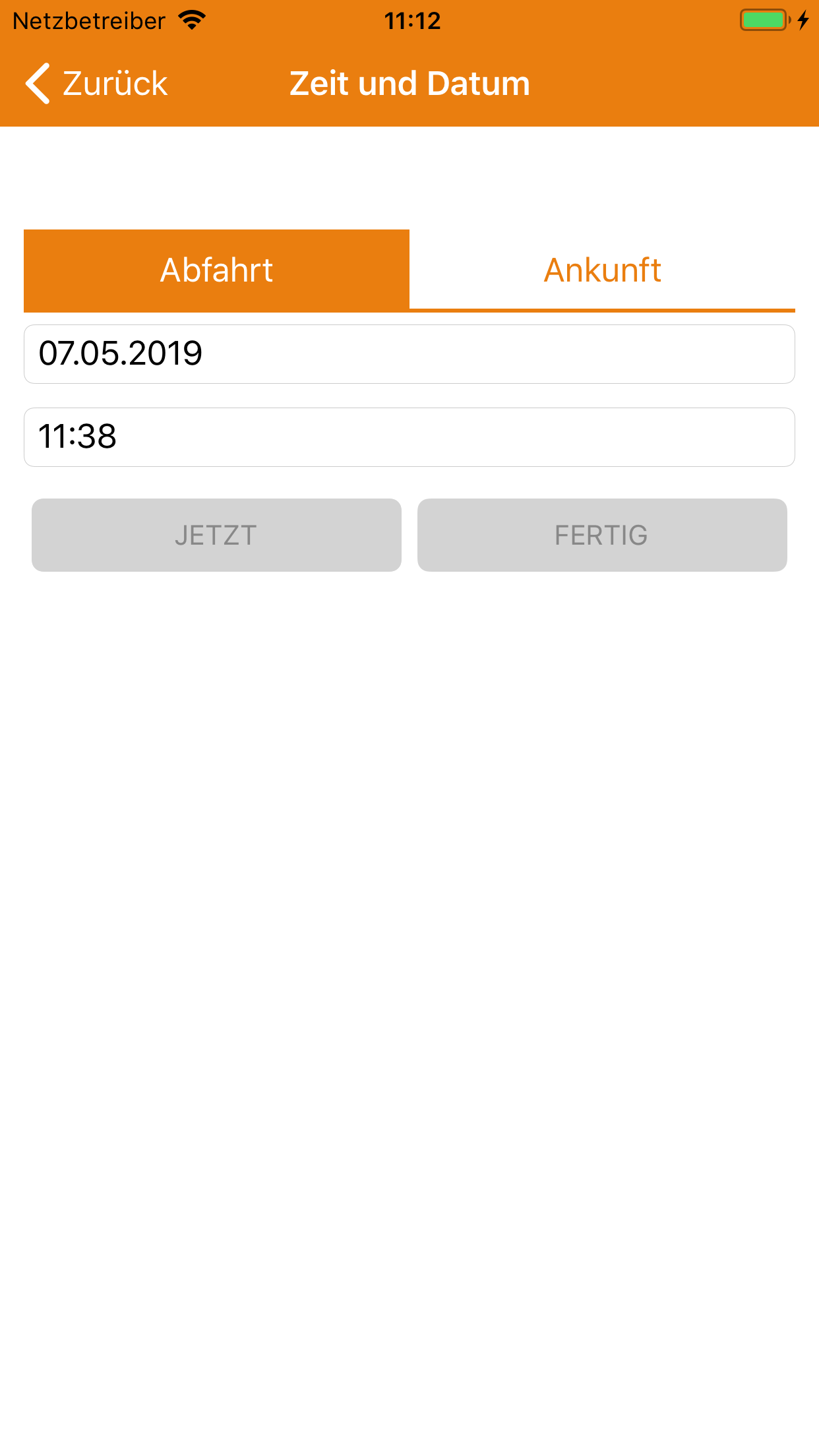Open the time field showing 11:38
Image resolution: width=819 pixels, height=1456 pixels.
coord(409,437)
